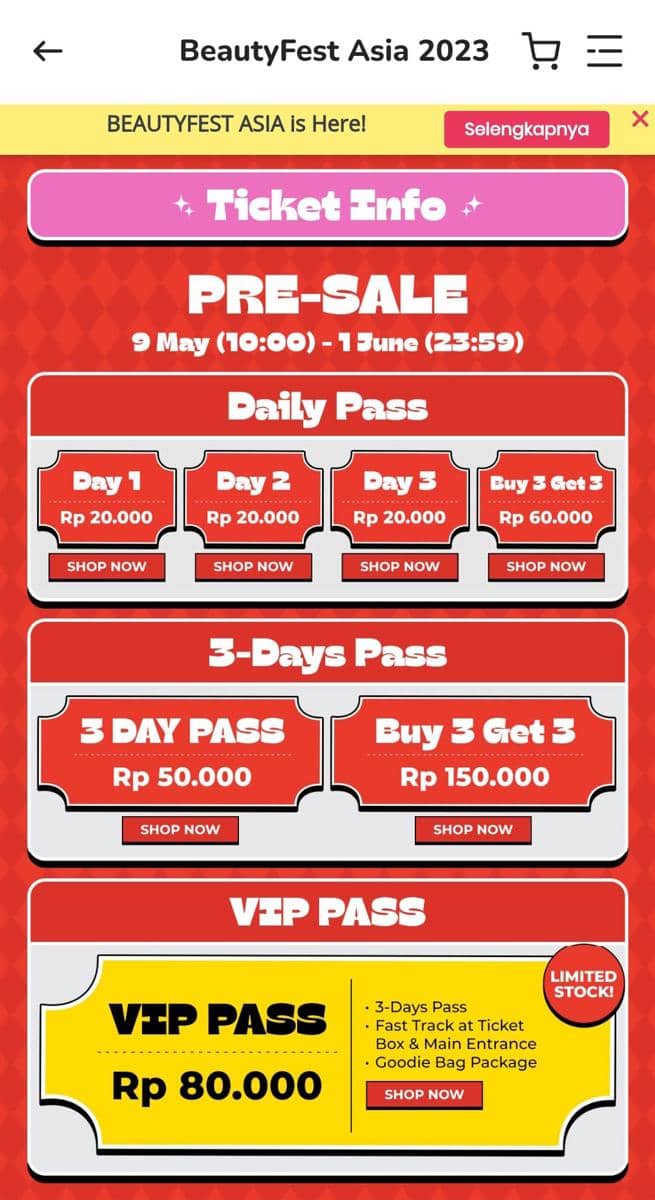Screen dimensions: 655x1200
Task: Tap the Selengkapnya button
Action: (526, 129)
